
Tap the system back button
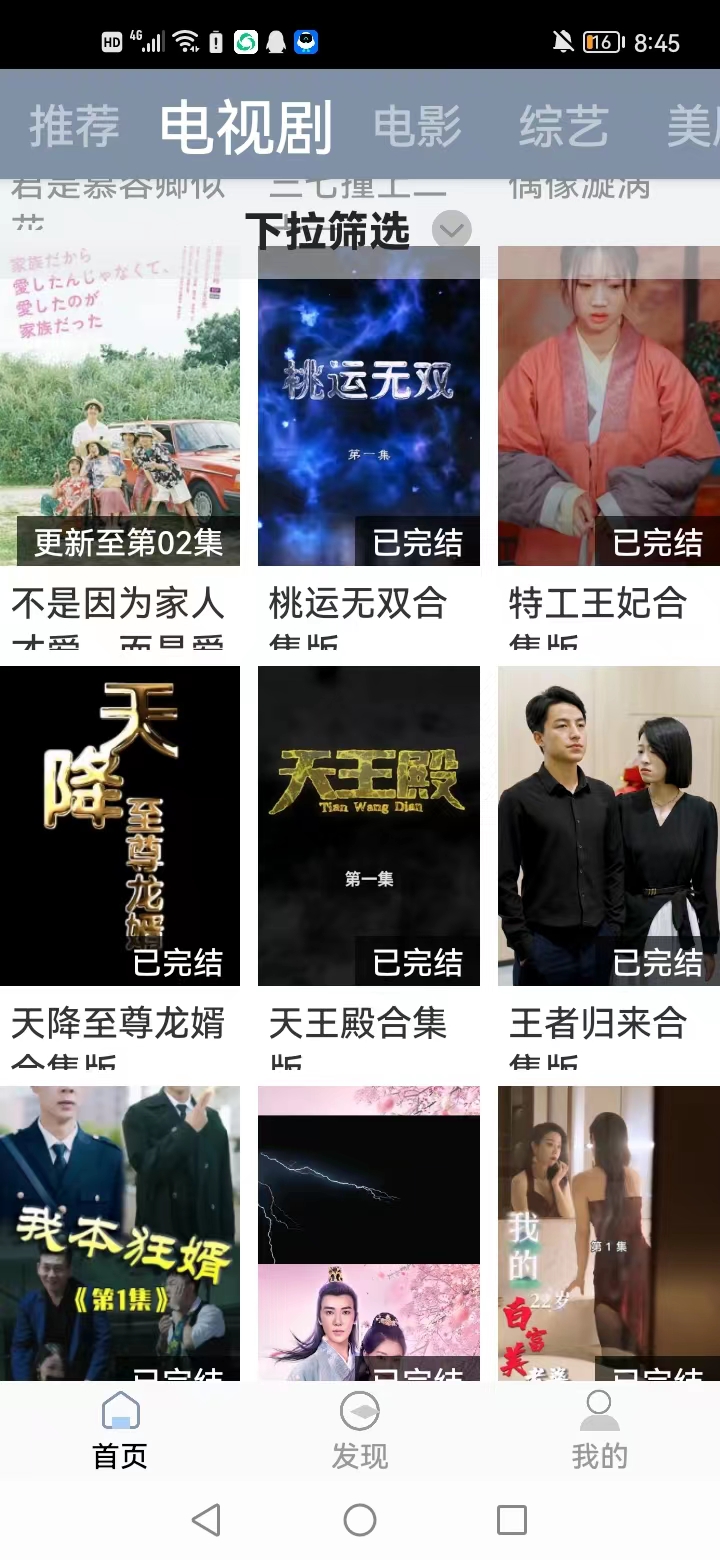click(206, 1520)
